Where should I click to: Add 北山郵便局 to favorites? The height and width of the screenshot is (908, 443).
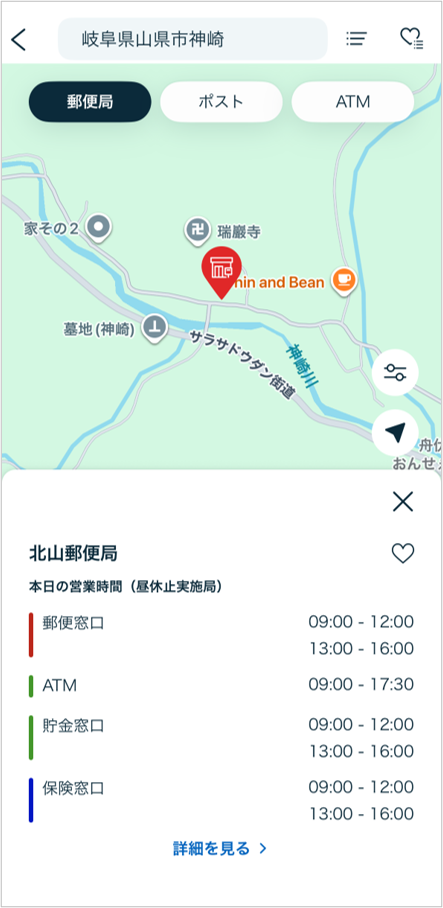click(x=403, y=554)
